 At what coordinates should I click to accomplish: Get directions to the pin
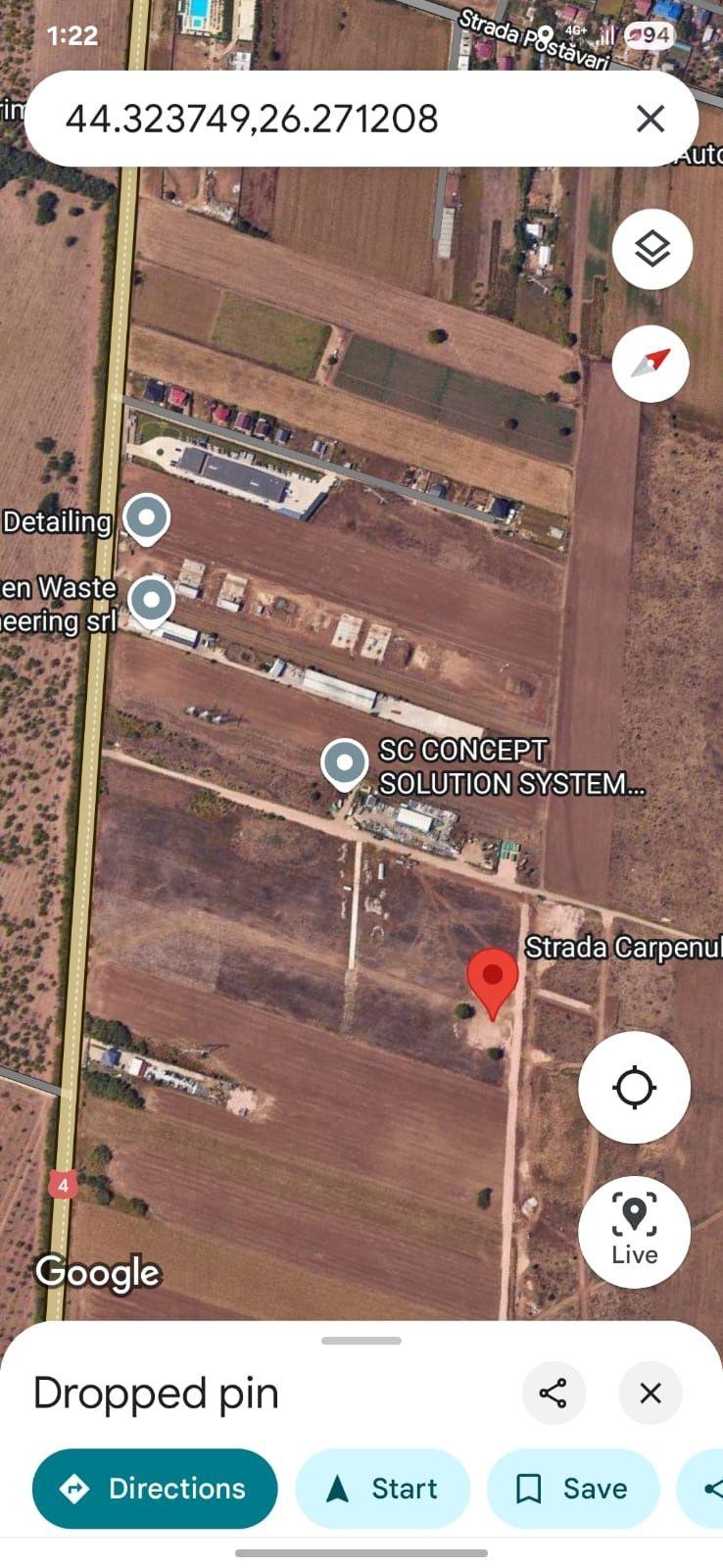155,1489
